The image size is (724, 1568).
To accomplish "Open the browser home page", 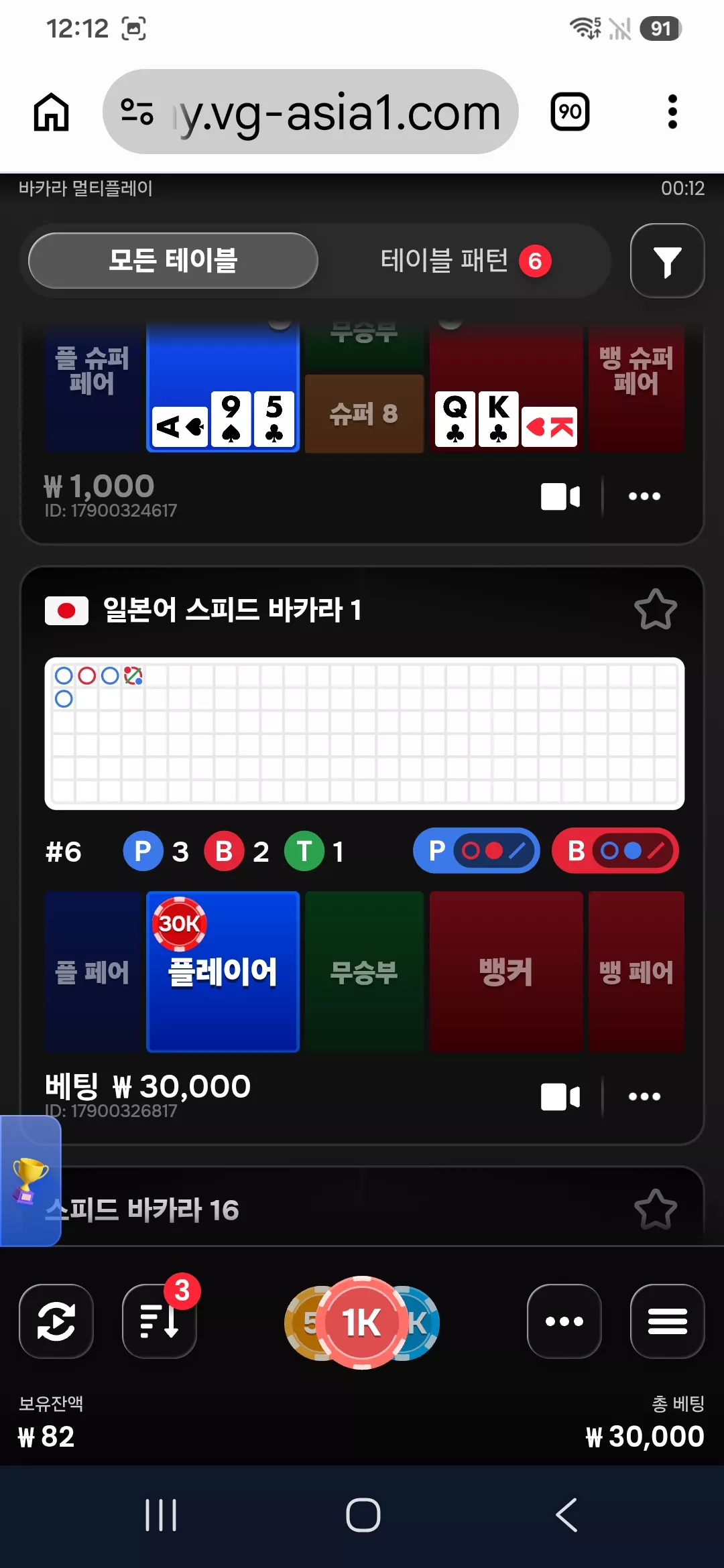I will click(52, 112).
